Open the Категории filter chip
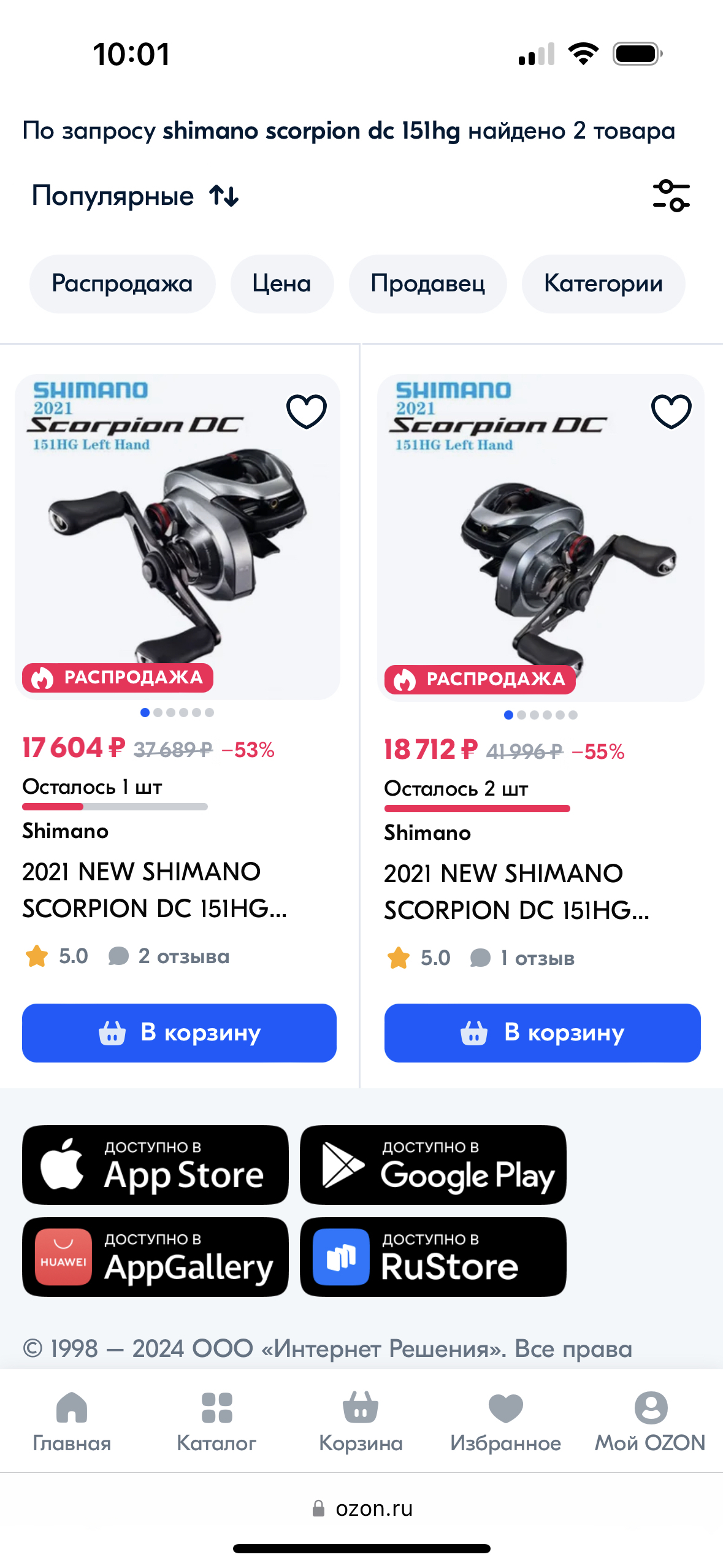723x1568 pixels. click(x=603, y=284)
